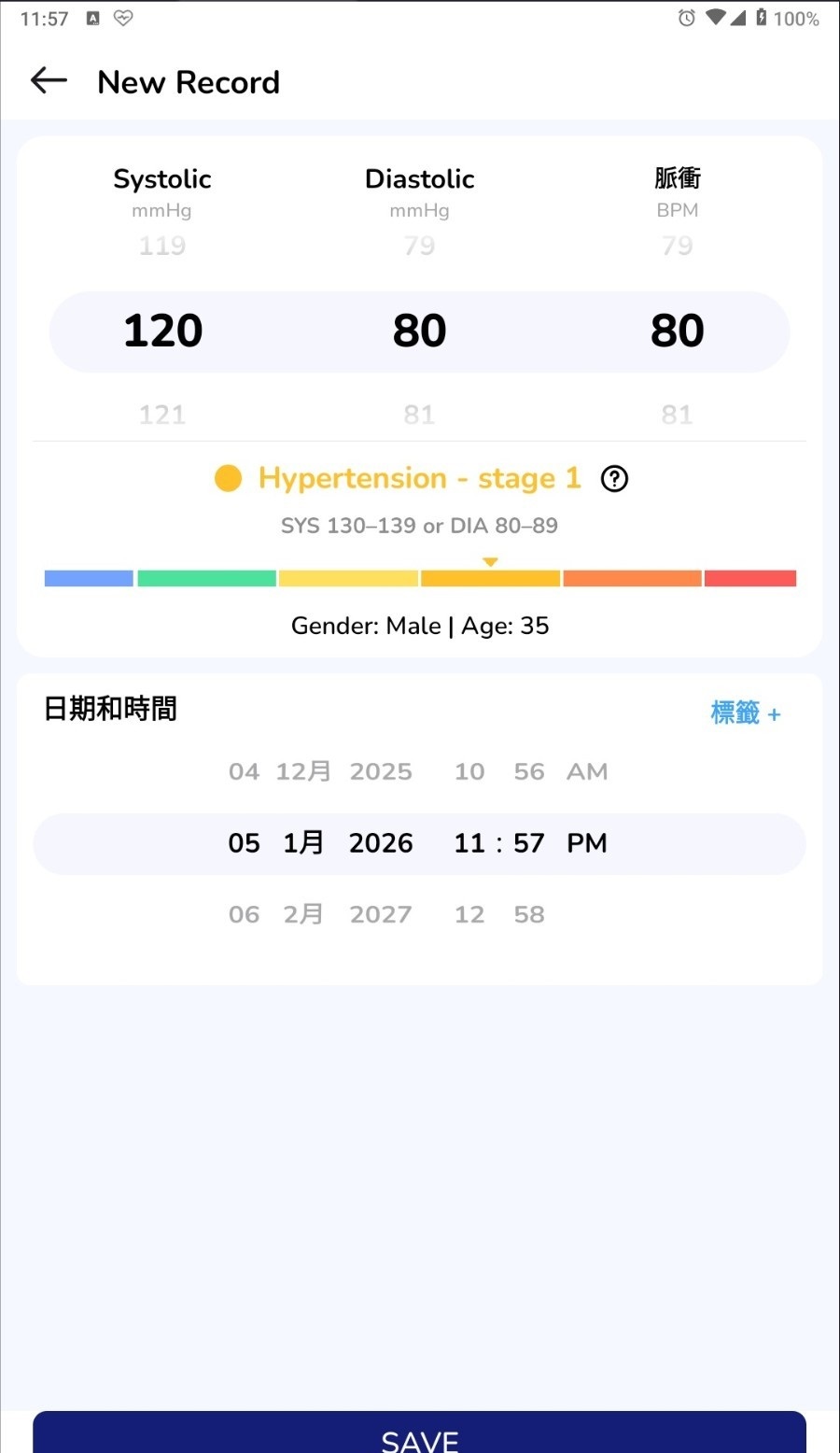Select month 12月
840x1453 pixels.
[303, 771]
